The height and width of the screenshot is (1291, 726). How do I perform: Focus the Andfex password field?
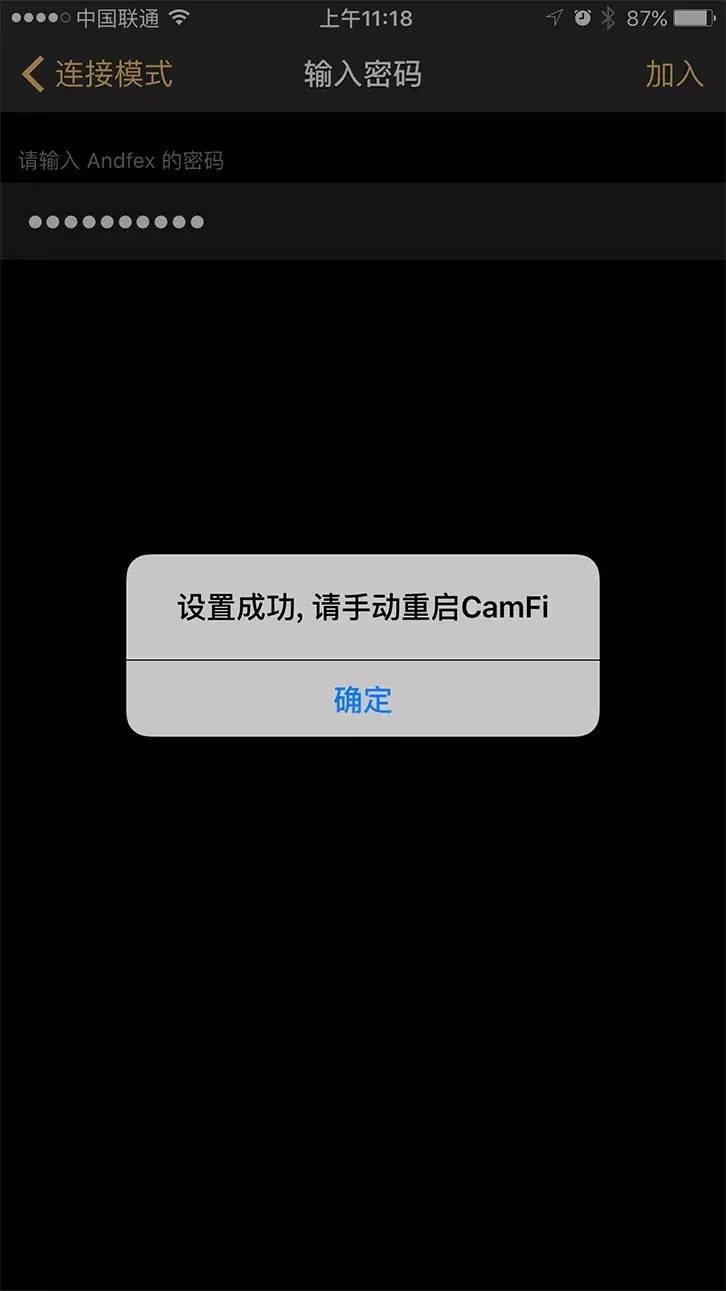pyautogui.click(x=363, y=221)
